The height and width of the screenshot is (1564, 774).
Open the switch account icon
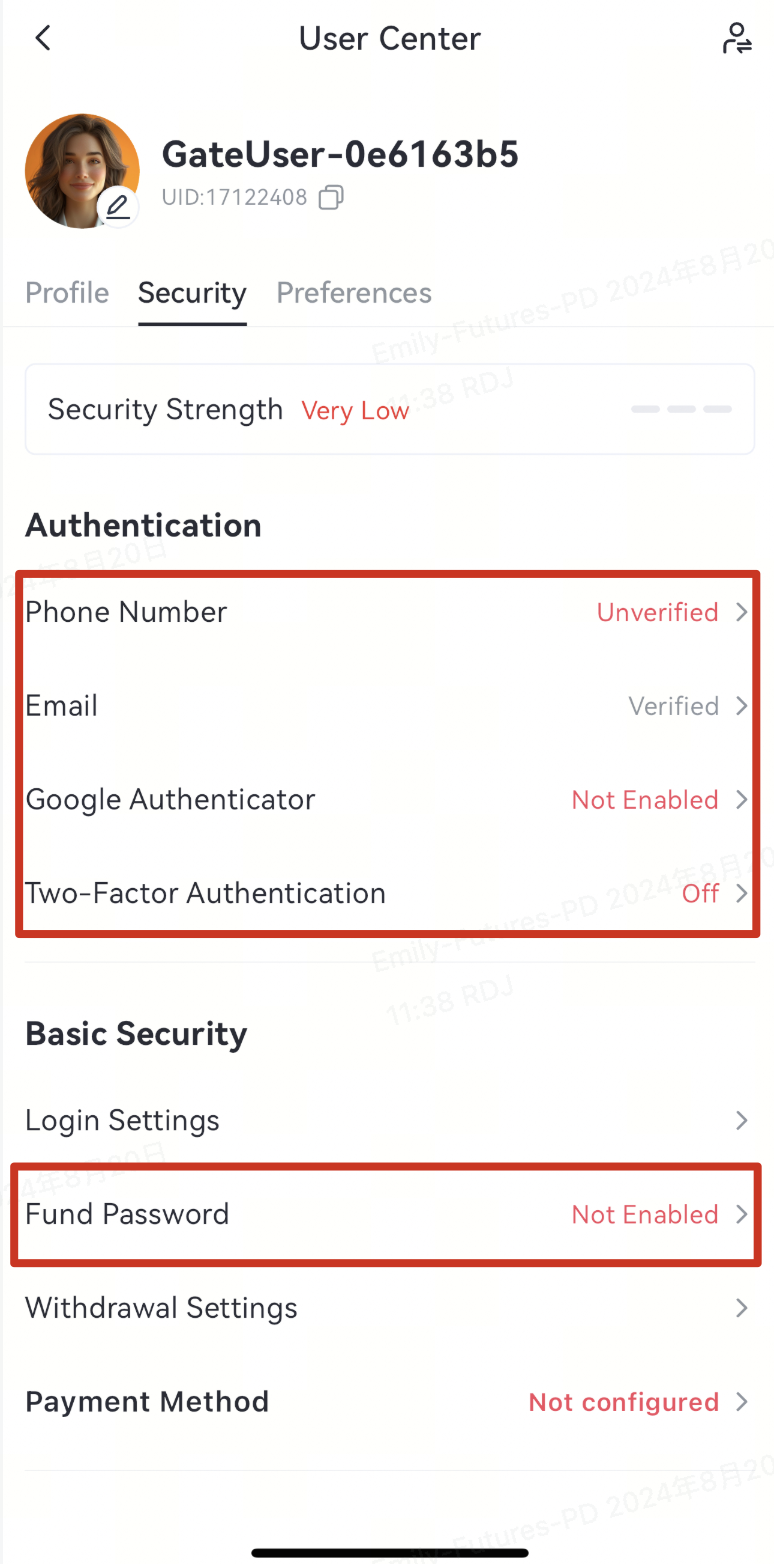tap(737, 39)
